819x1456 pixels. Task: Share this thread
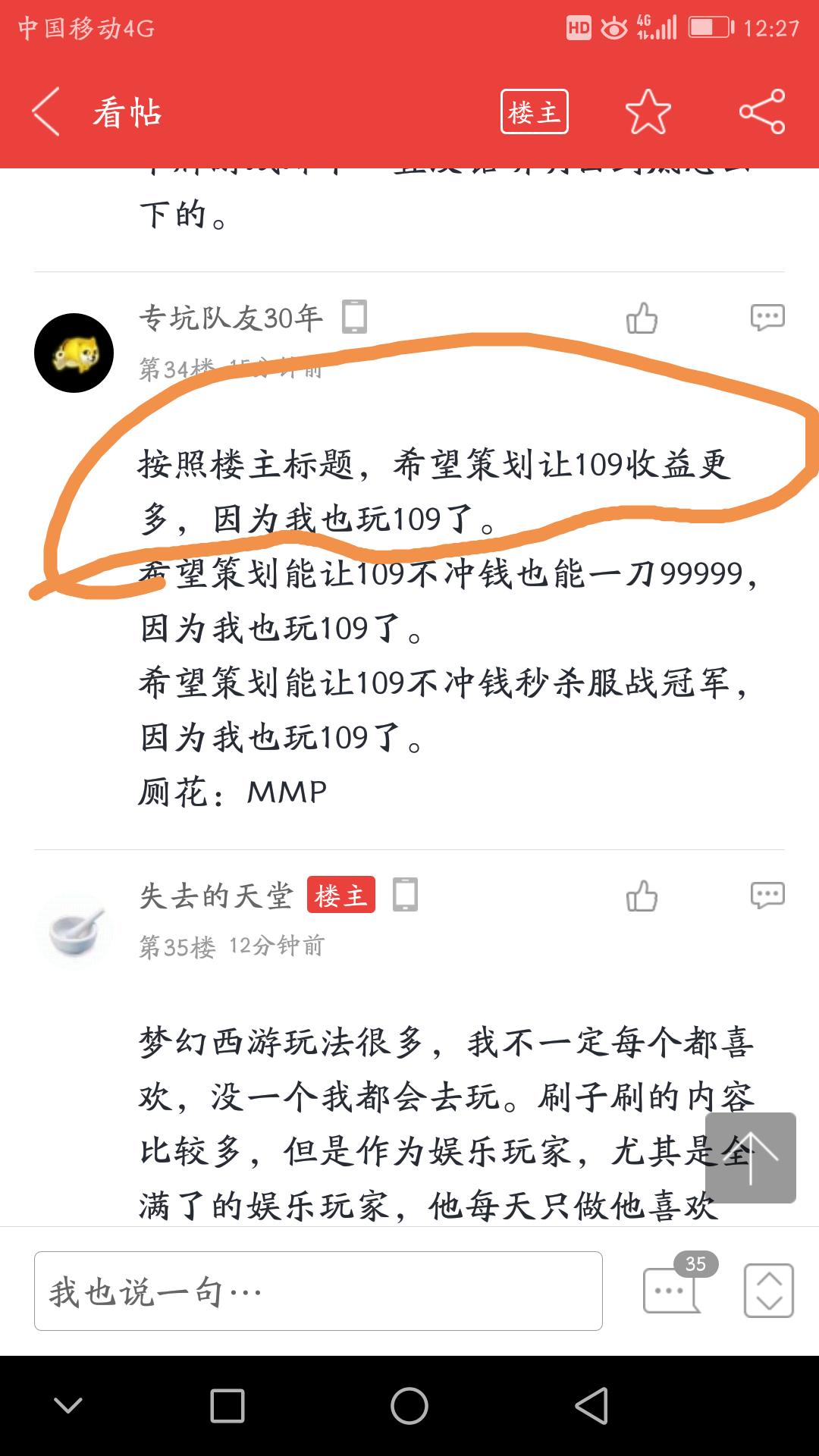[x=761, y=112]
